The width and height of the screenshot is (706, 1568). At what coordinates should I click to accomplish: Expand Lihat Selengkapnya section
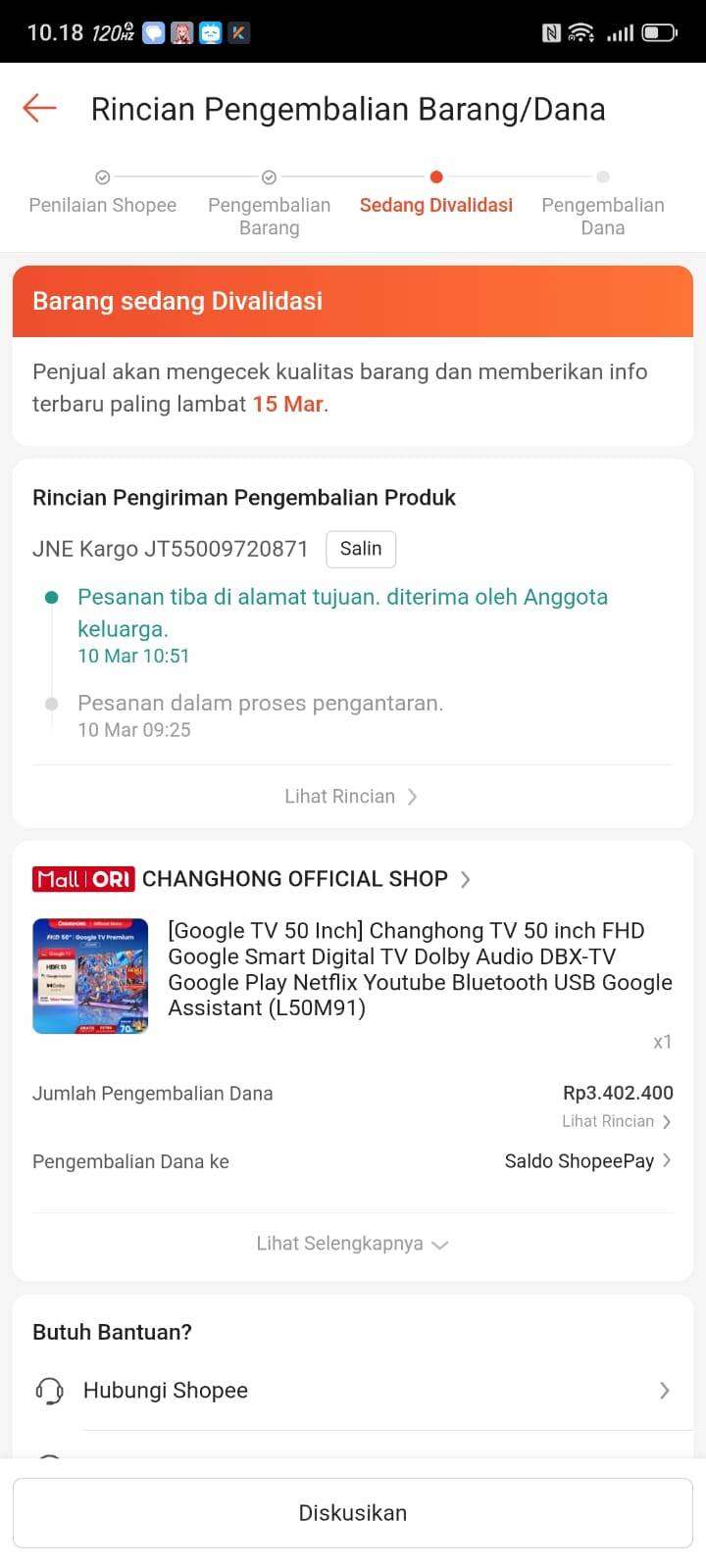click(x=352, y=1244)
